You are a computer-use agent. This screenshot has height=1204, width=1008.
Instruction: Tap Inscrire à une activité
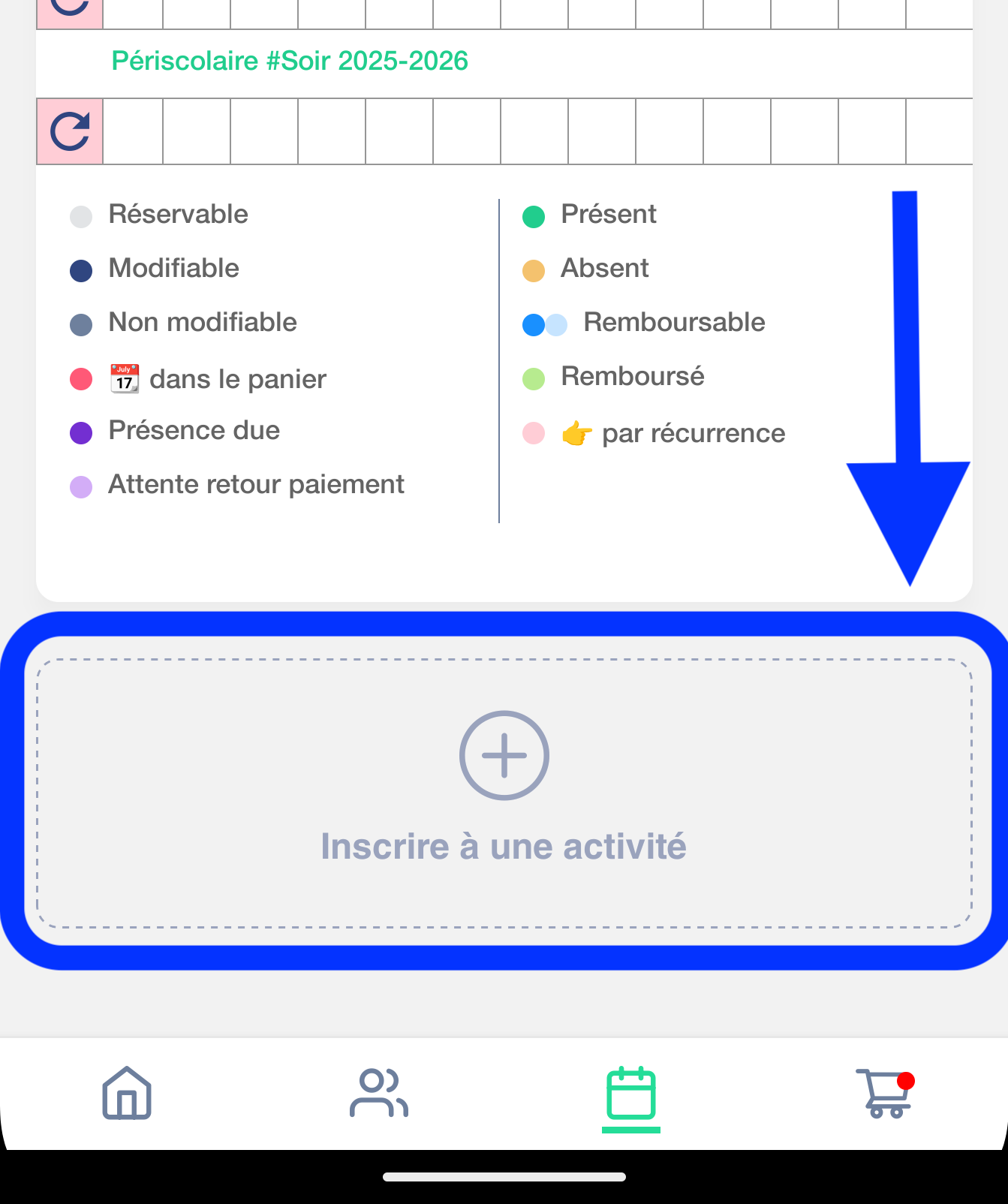coord(504,793)
